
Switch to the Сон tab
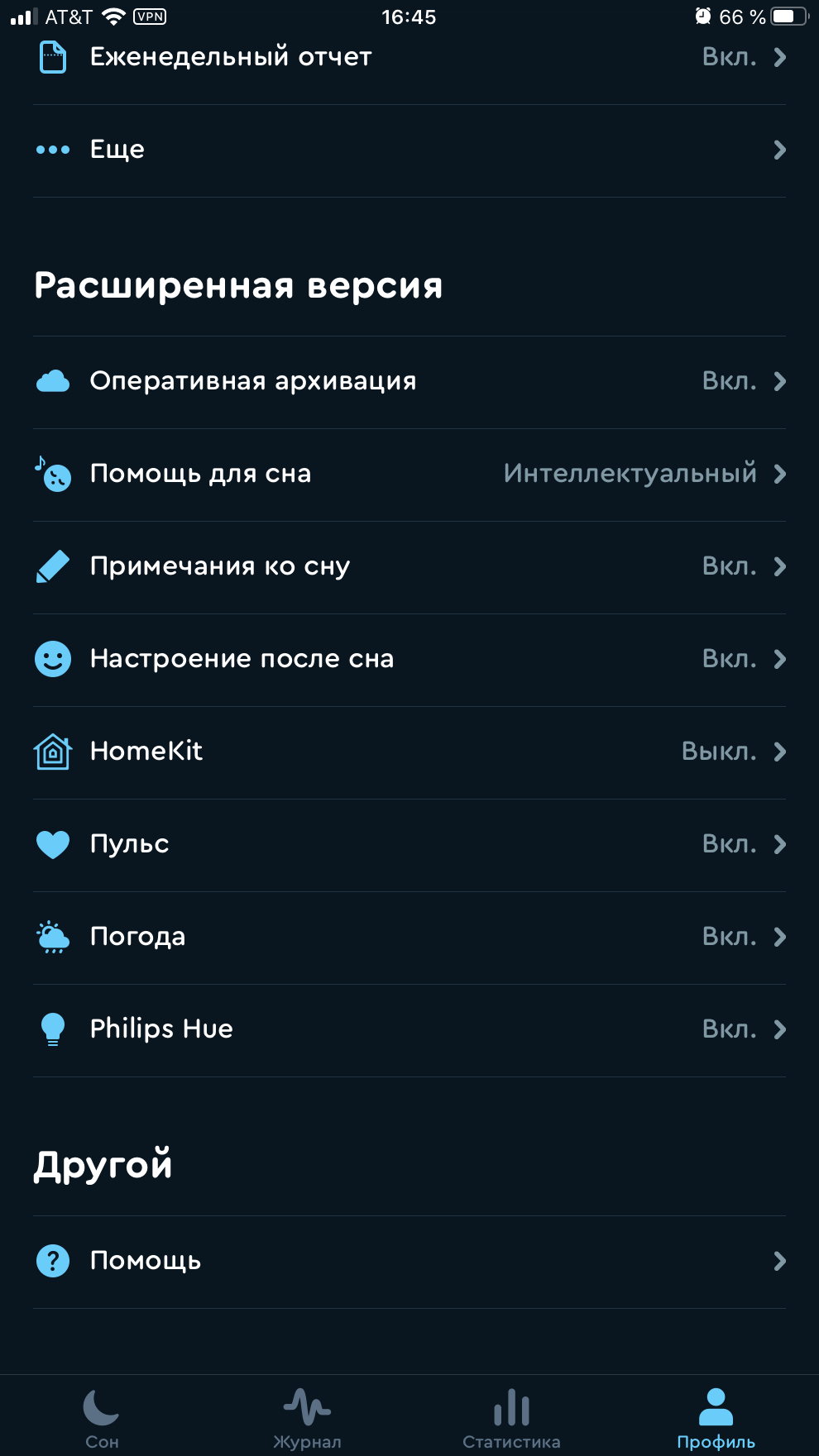103,1417
